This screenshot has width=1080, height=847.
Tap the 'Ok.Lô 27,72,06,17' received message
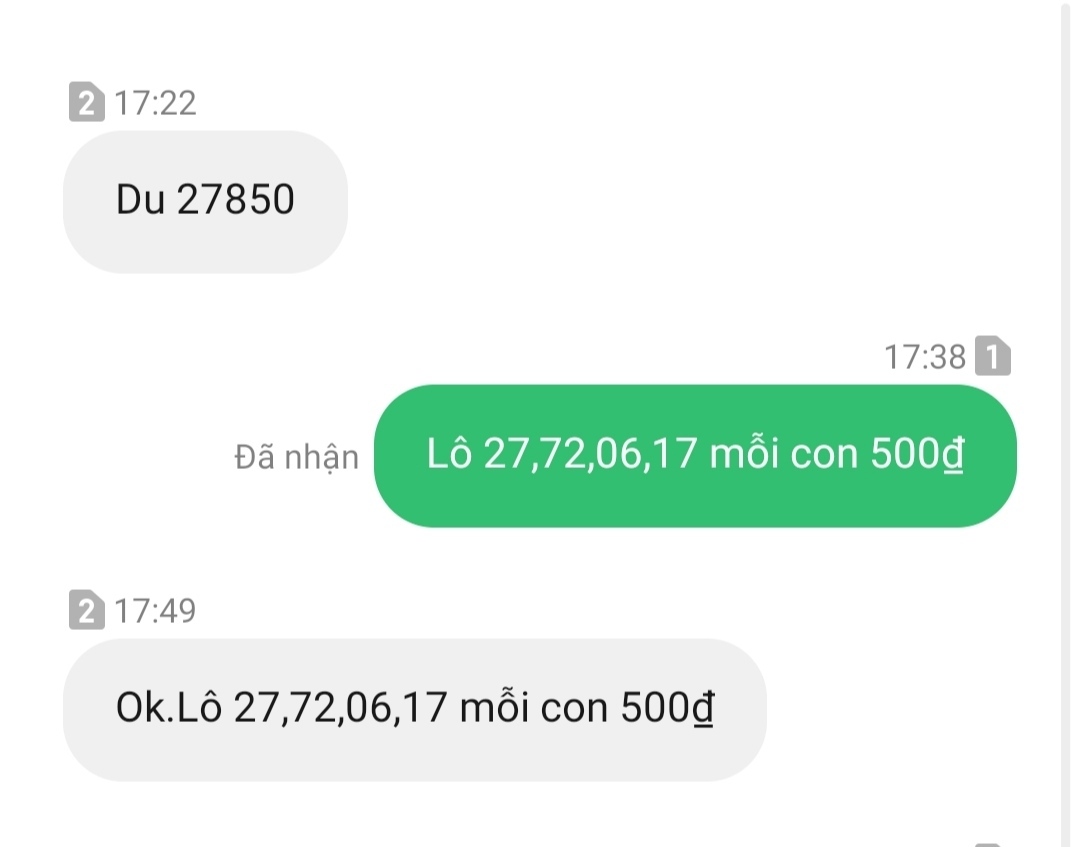click(x=414, y=709)
